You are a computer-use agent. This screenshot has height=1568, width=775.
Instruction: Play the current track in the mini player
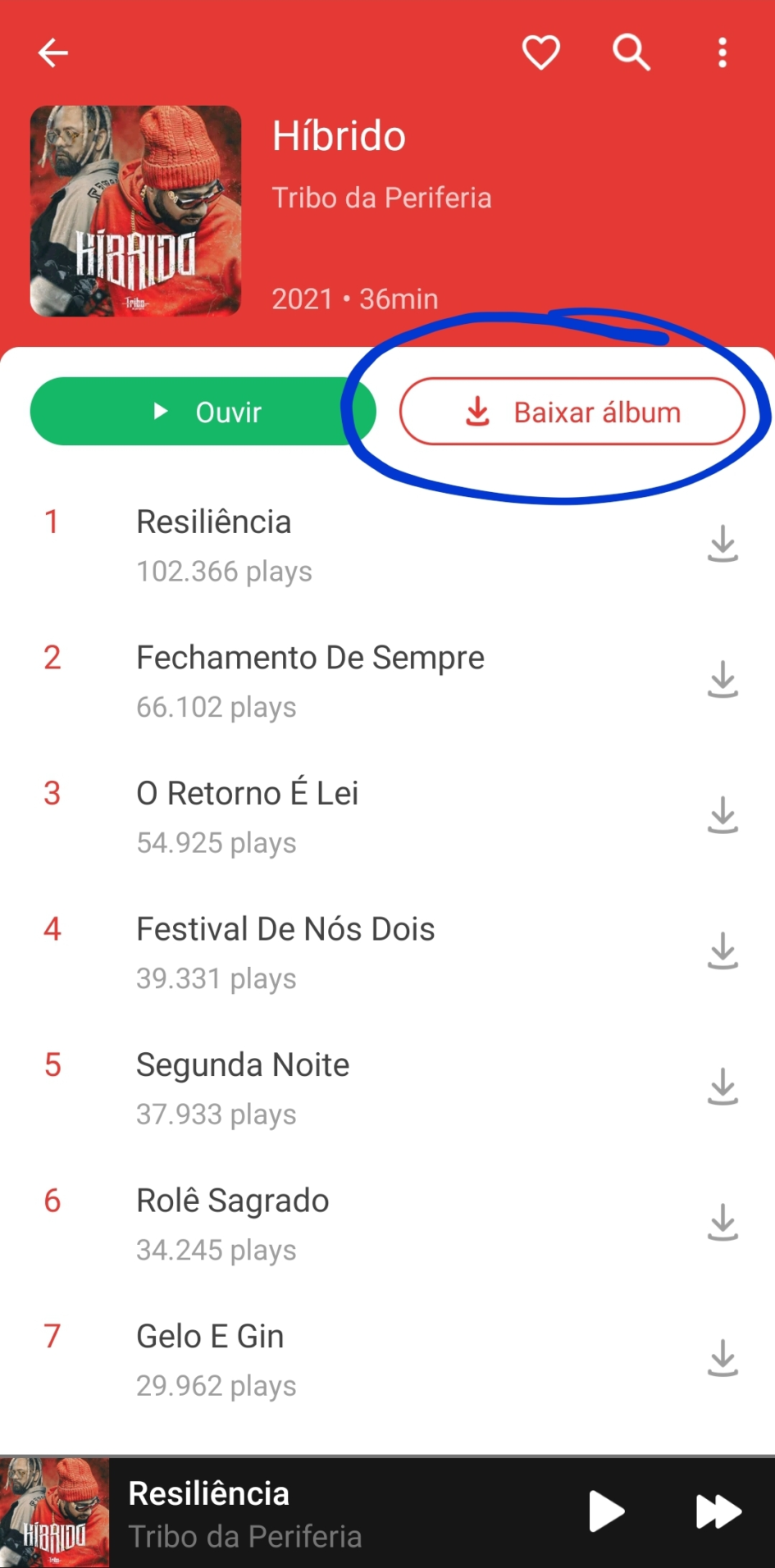[x=606, y=1511]
